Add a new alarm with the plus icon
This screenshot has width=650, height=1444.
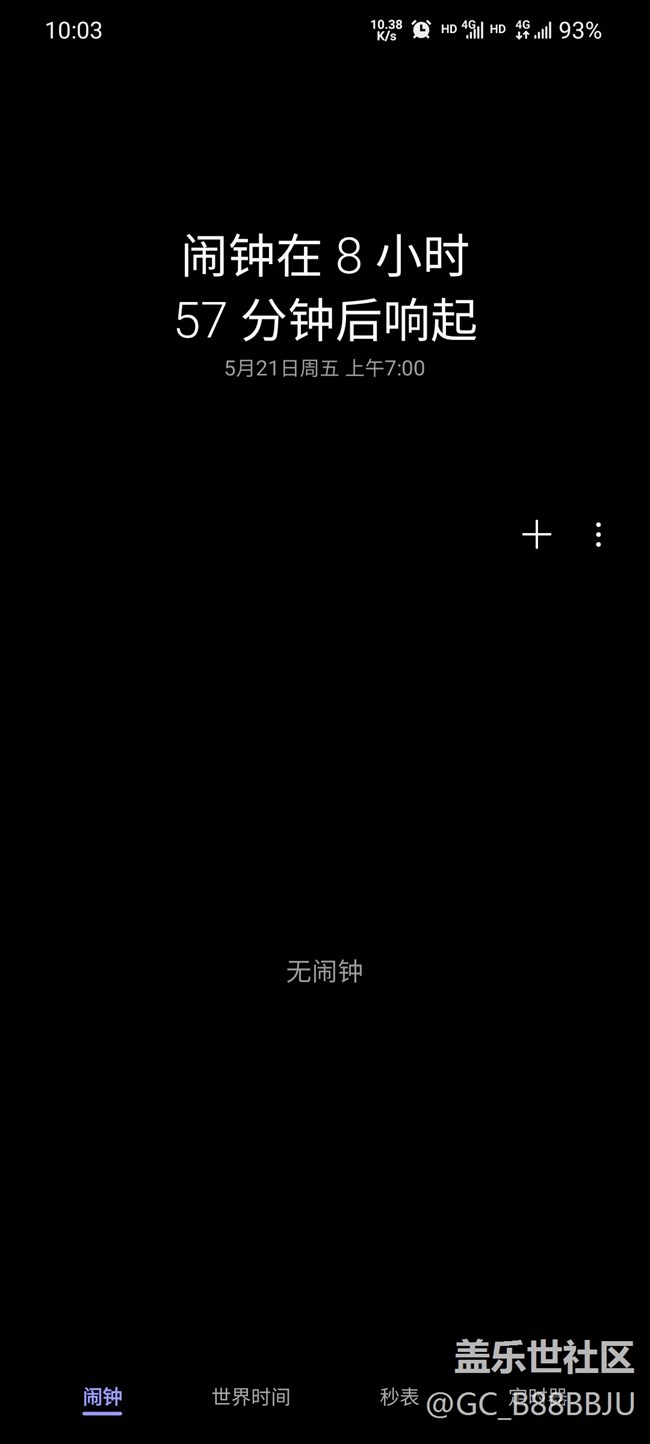point(537,535)
